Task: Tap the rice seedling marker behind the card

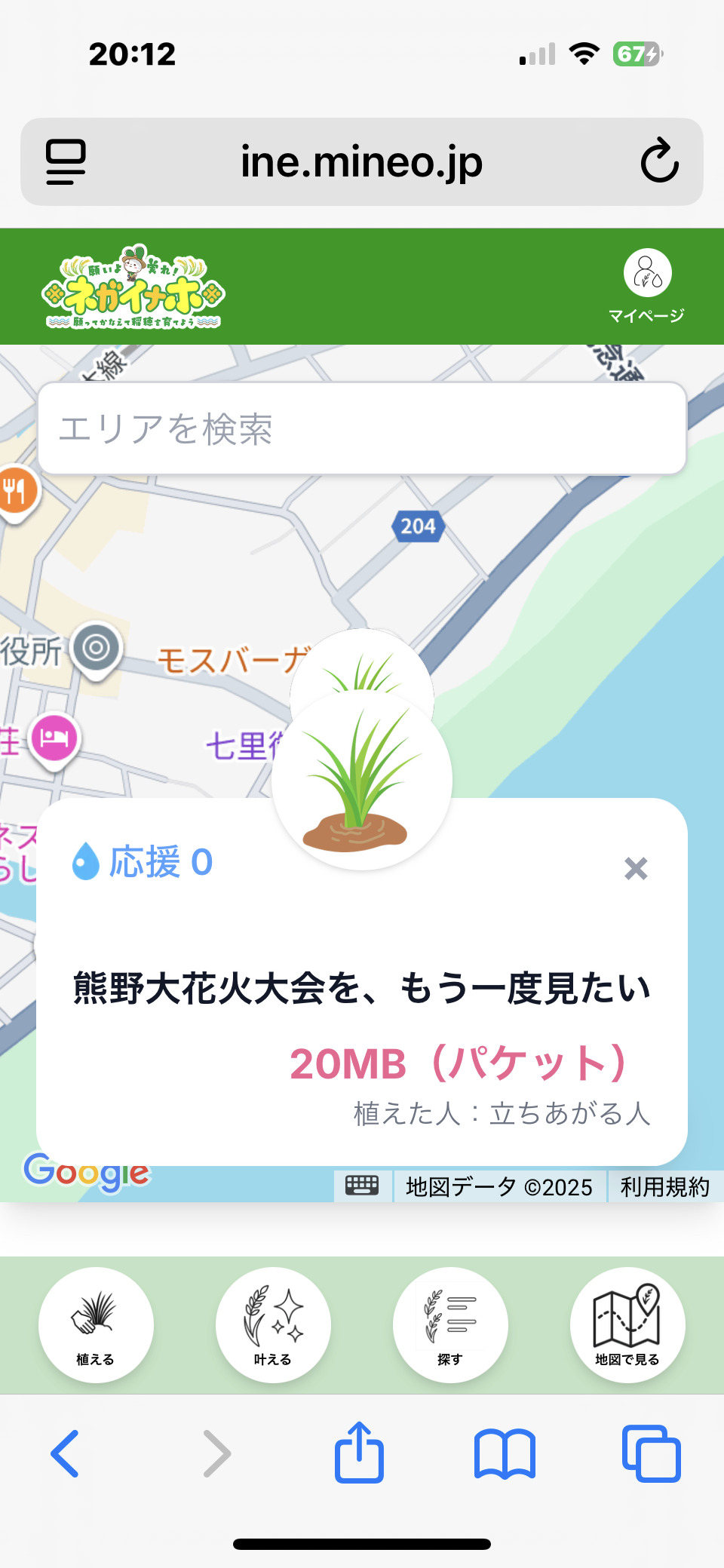Action: point(363,666)
